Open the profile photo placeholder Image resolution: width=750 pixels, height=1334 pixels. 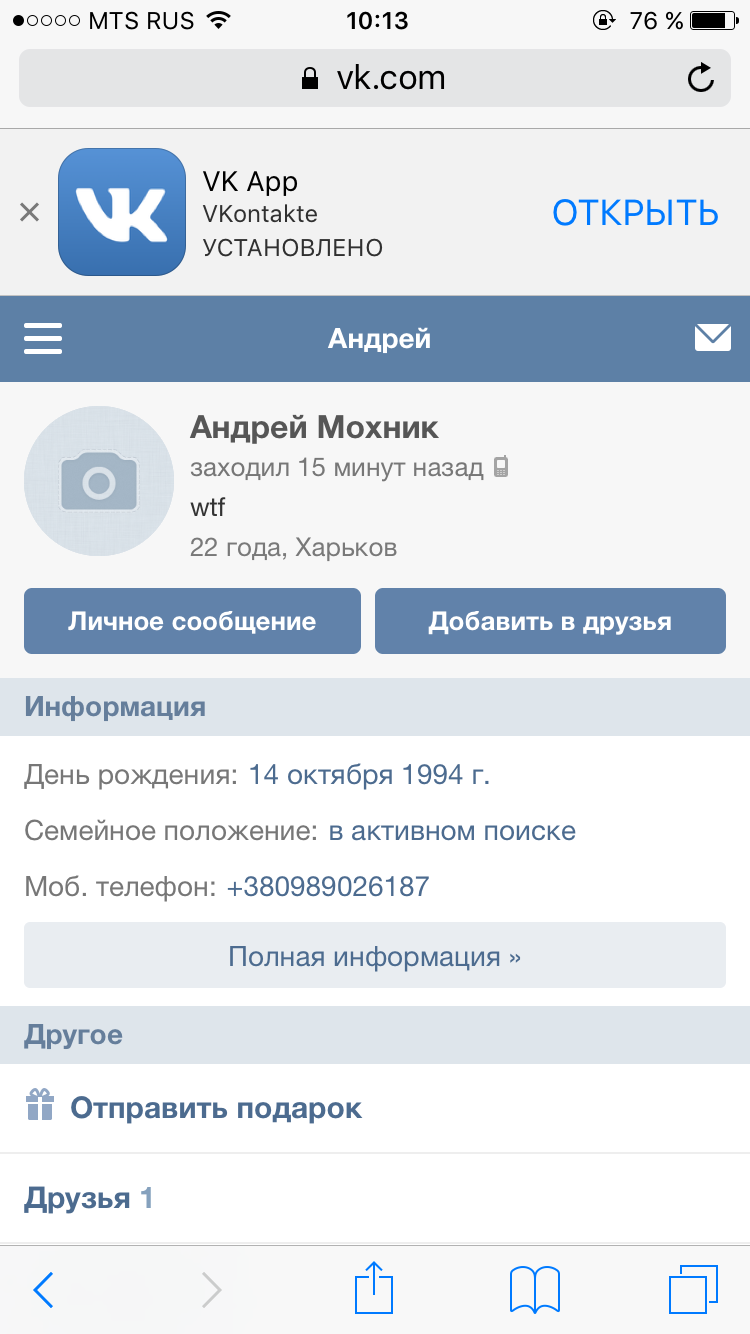tap(98, 481)
